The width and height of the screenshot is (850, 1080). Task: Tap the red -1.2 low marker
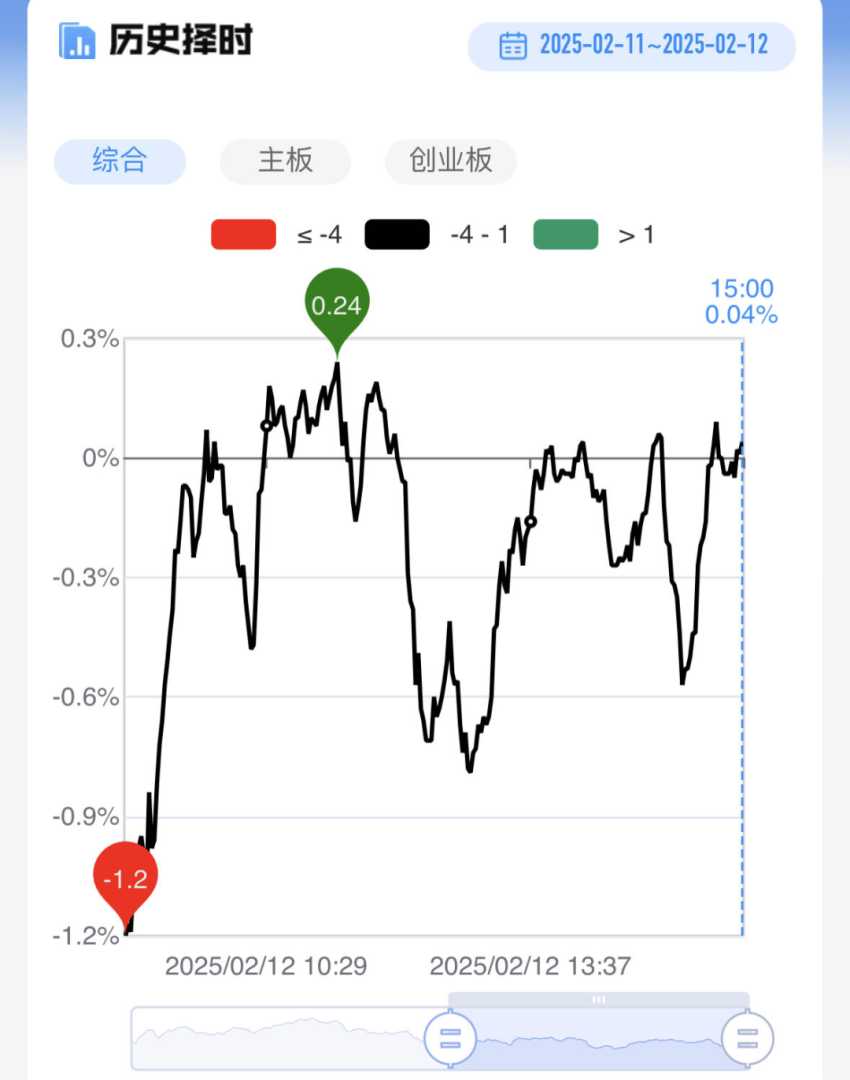pos(126,880)
